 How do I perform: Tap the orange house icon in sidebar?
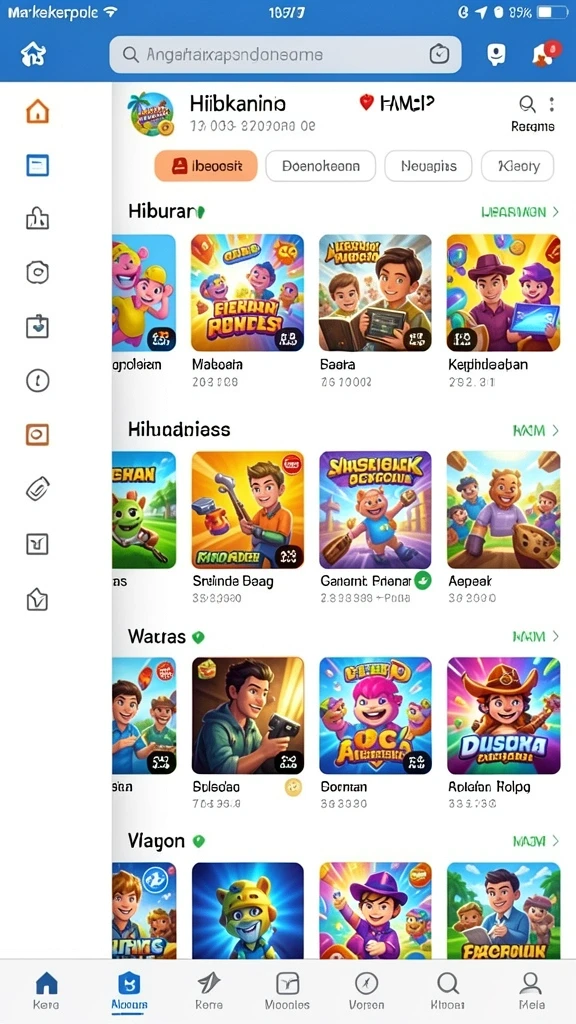click(x=37, y=111)
